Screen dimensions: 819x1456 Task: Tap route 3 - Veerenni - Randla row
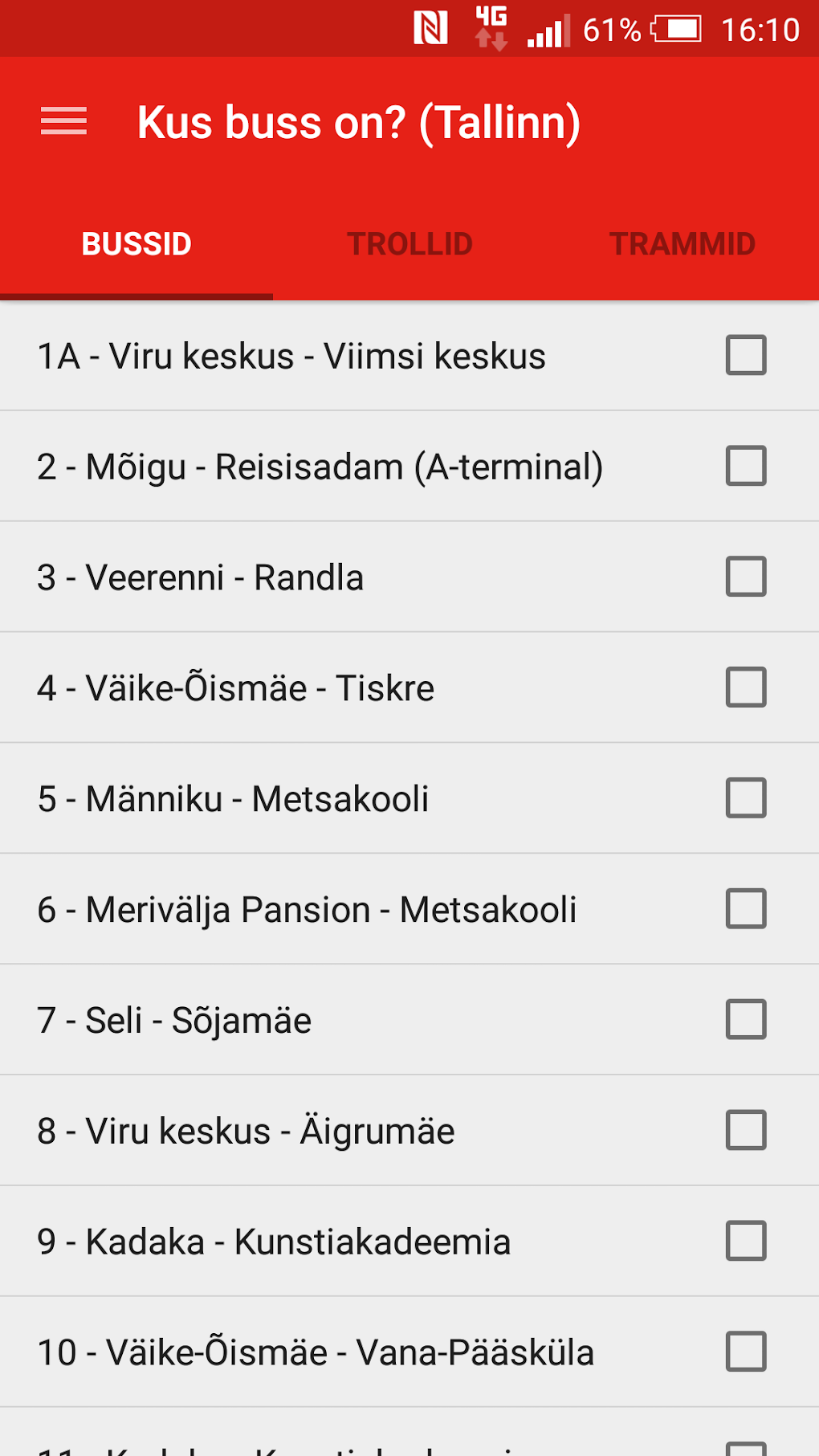coord(321,577)
